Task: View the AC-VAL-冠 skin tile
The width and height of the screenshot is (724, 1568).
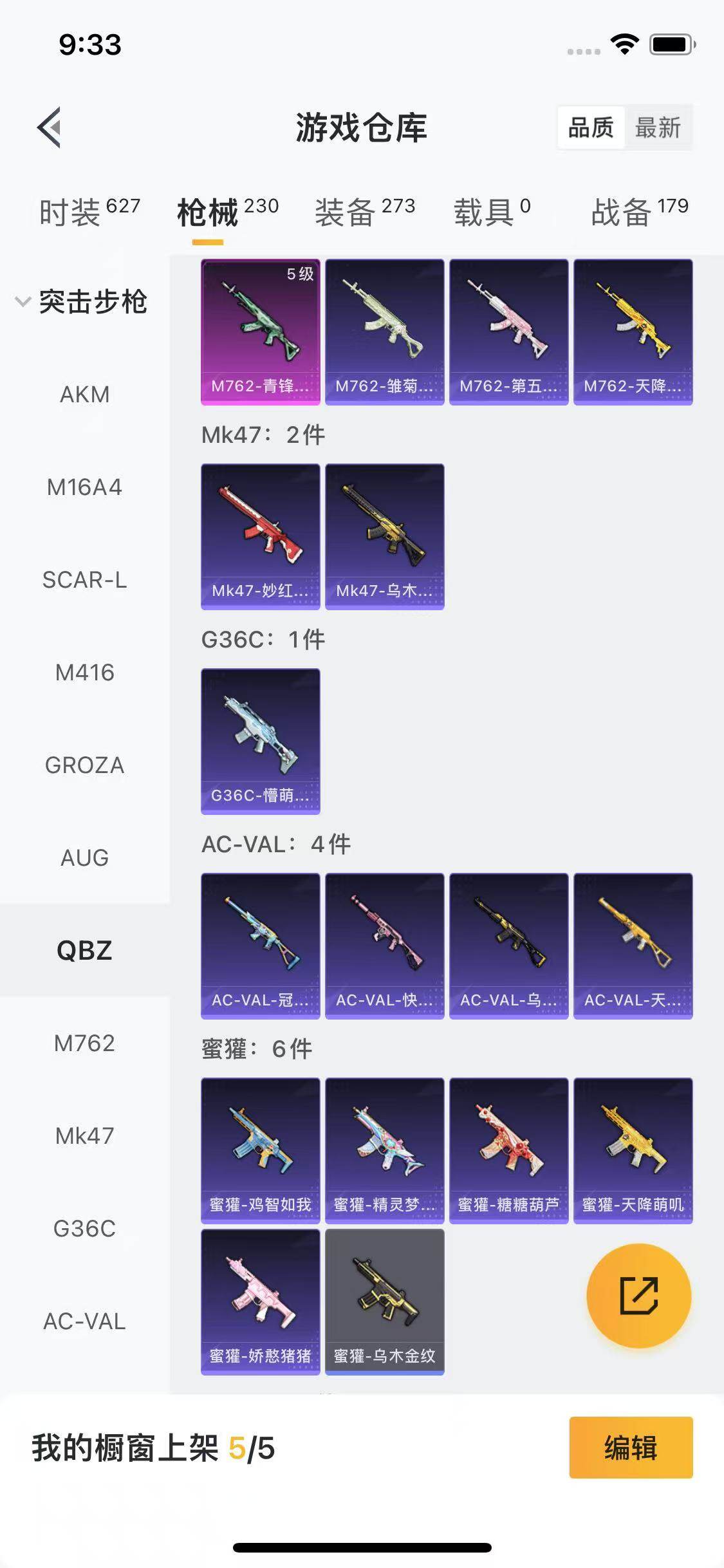Action: point(260,946)
